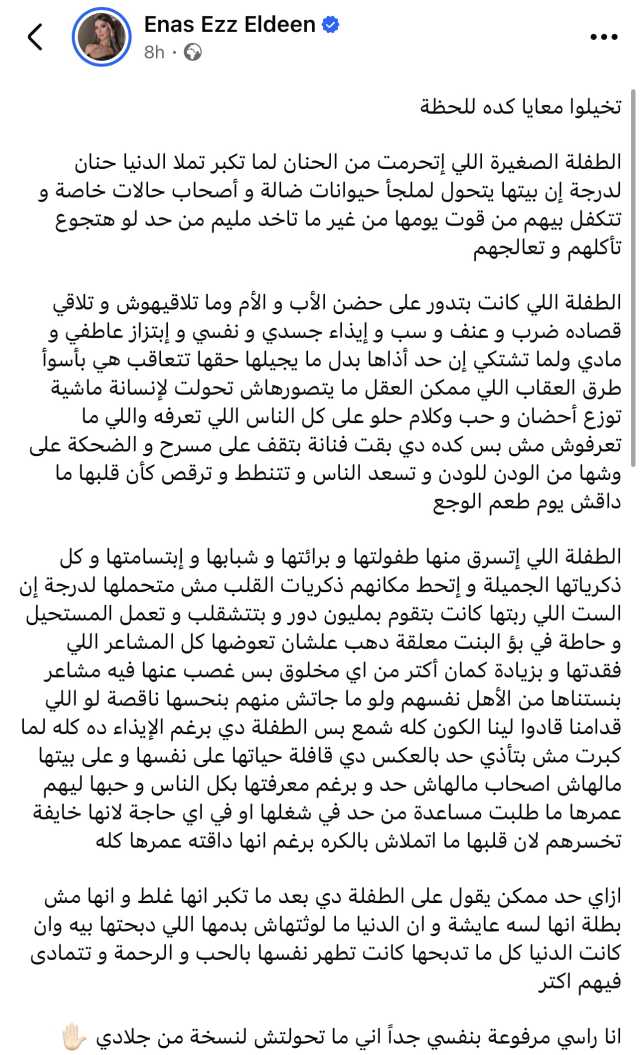640x1055 pixels.
Task: Open Enas Ezz Eldeen's profile picture
Action: 101,38
